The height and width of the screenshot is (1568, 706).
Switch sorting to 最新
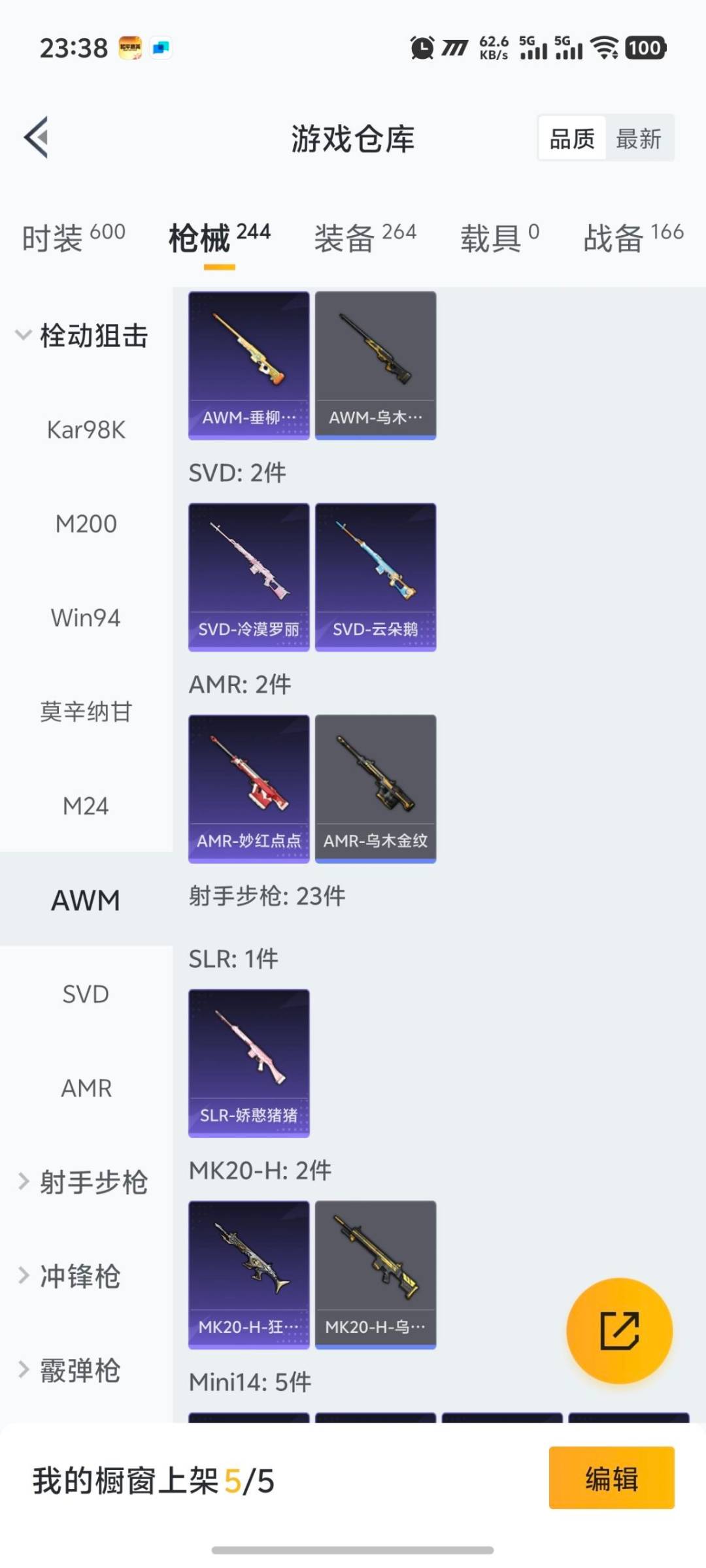(639, 138)
